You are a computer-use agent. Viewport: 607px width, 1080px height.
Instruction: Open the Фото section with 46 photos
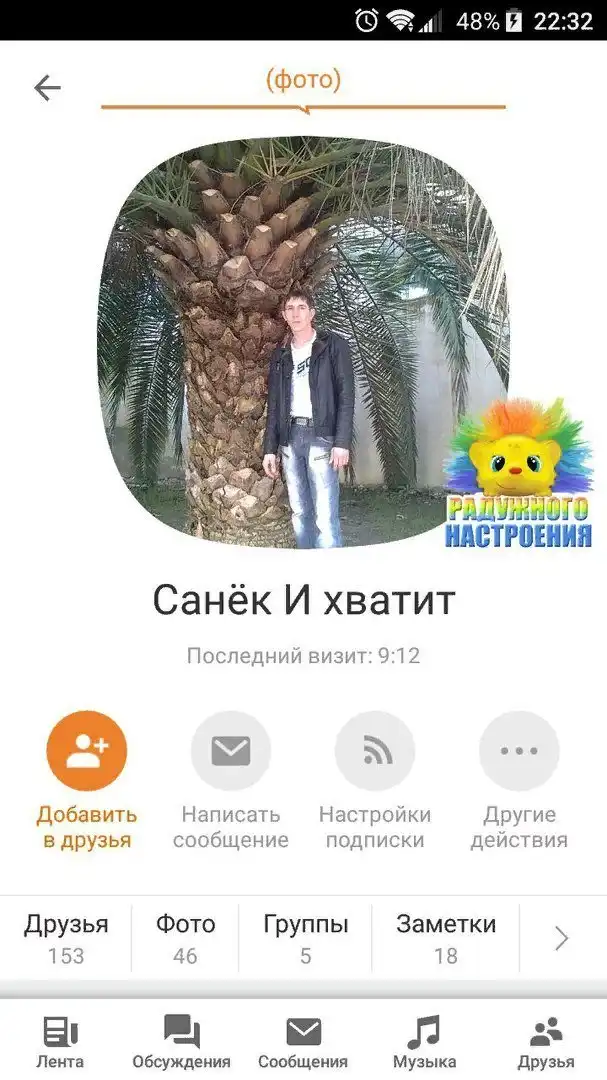coord(185,939)
